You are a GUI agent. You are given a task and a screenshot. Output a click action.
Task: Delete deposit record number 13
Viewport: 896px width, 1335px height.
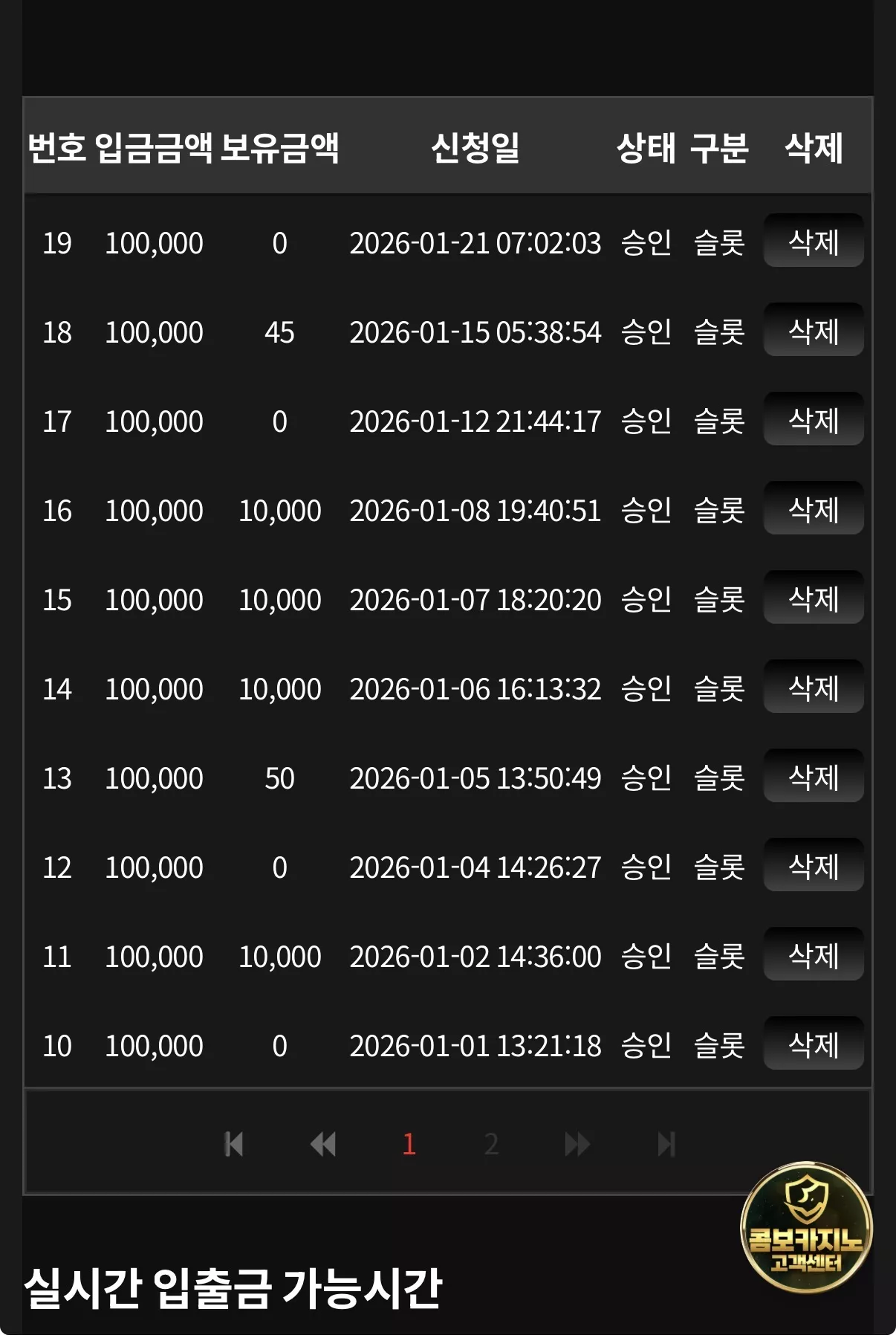click(x=814, y=777)
